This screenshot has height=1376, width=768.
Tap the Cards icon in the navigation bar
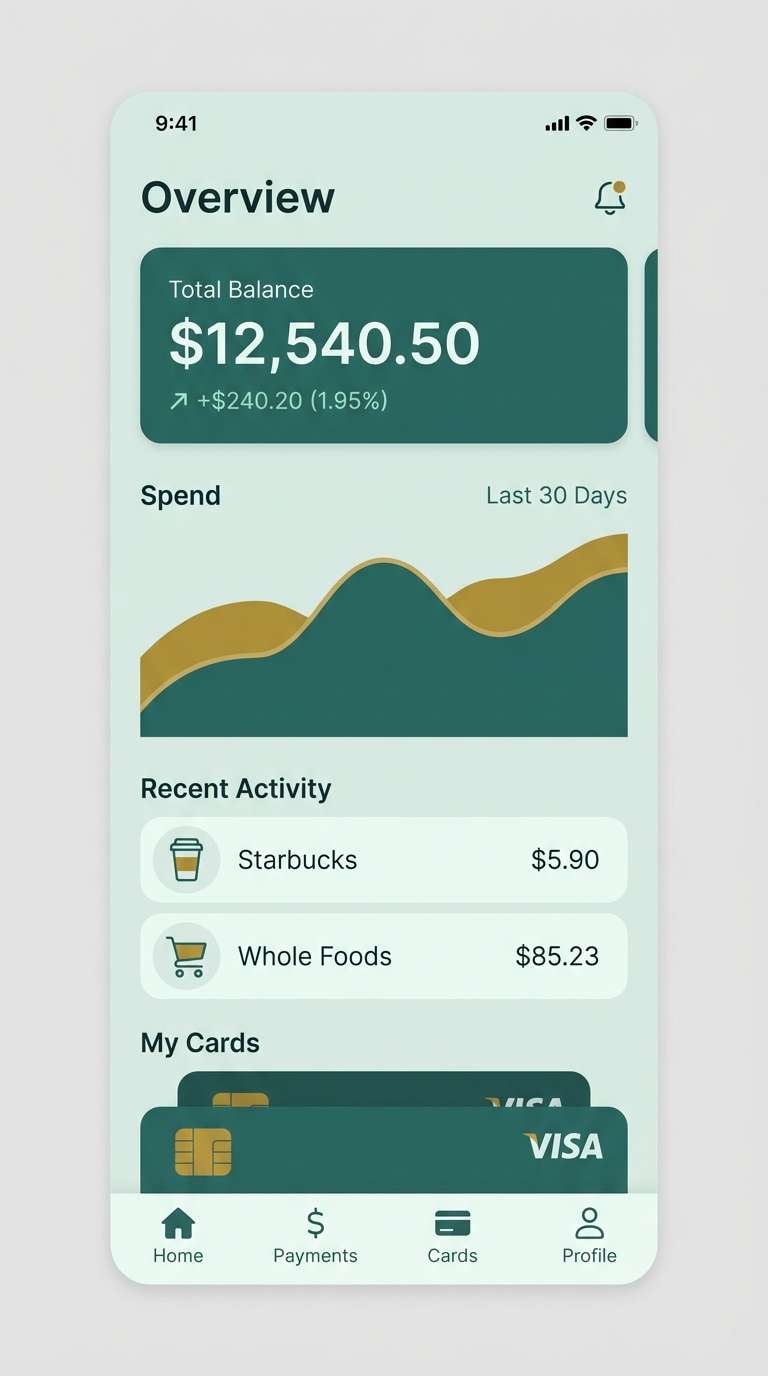click(x=452, y=1222)
